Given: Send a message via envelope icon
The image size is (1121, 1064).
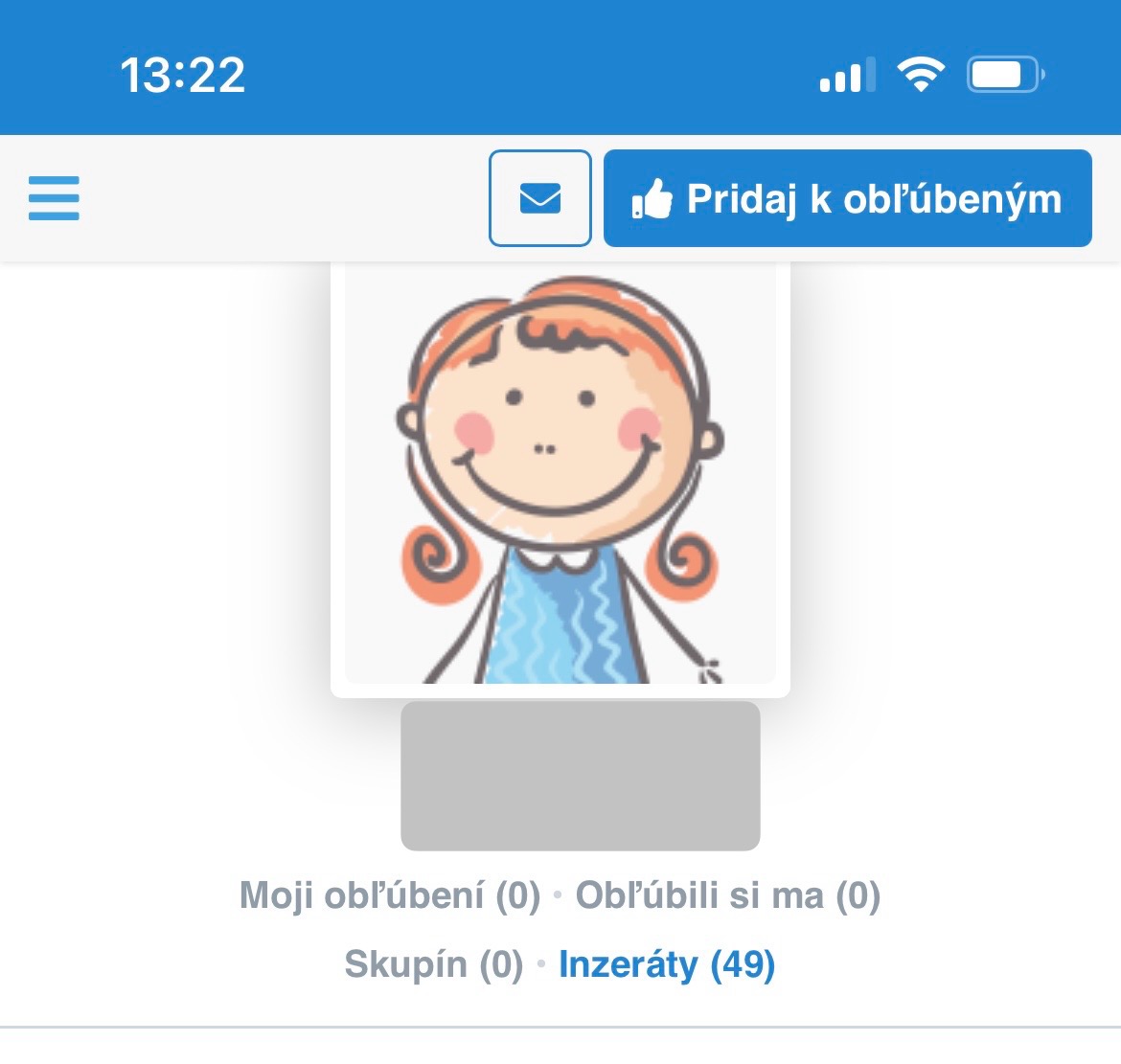Looking at the screenshot, I should point(540,198).
